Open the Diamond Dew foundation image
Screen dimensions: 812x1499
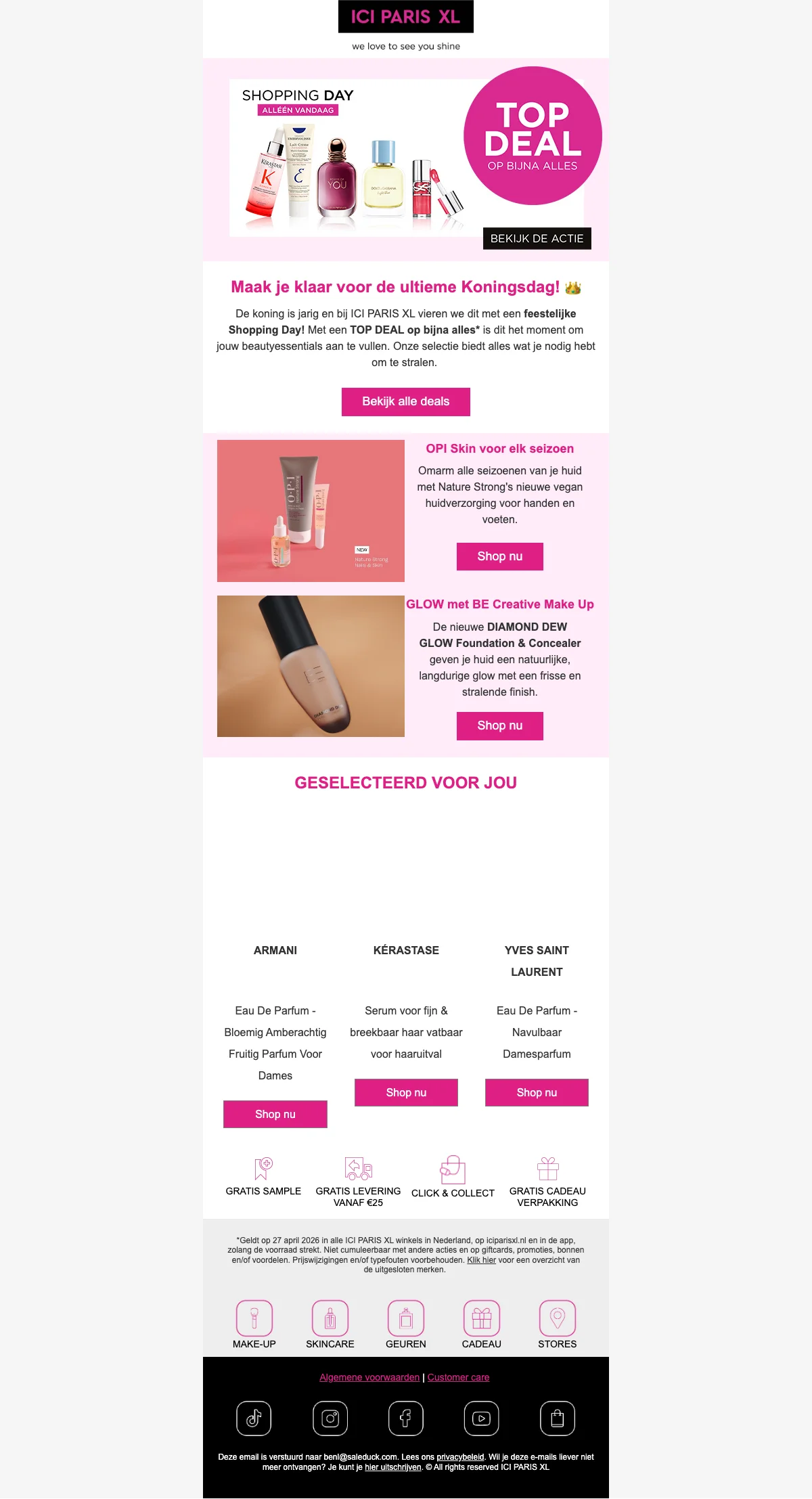click(x=311, y=666)
